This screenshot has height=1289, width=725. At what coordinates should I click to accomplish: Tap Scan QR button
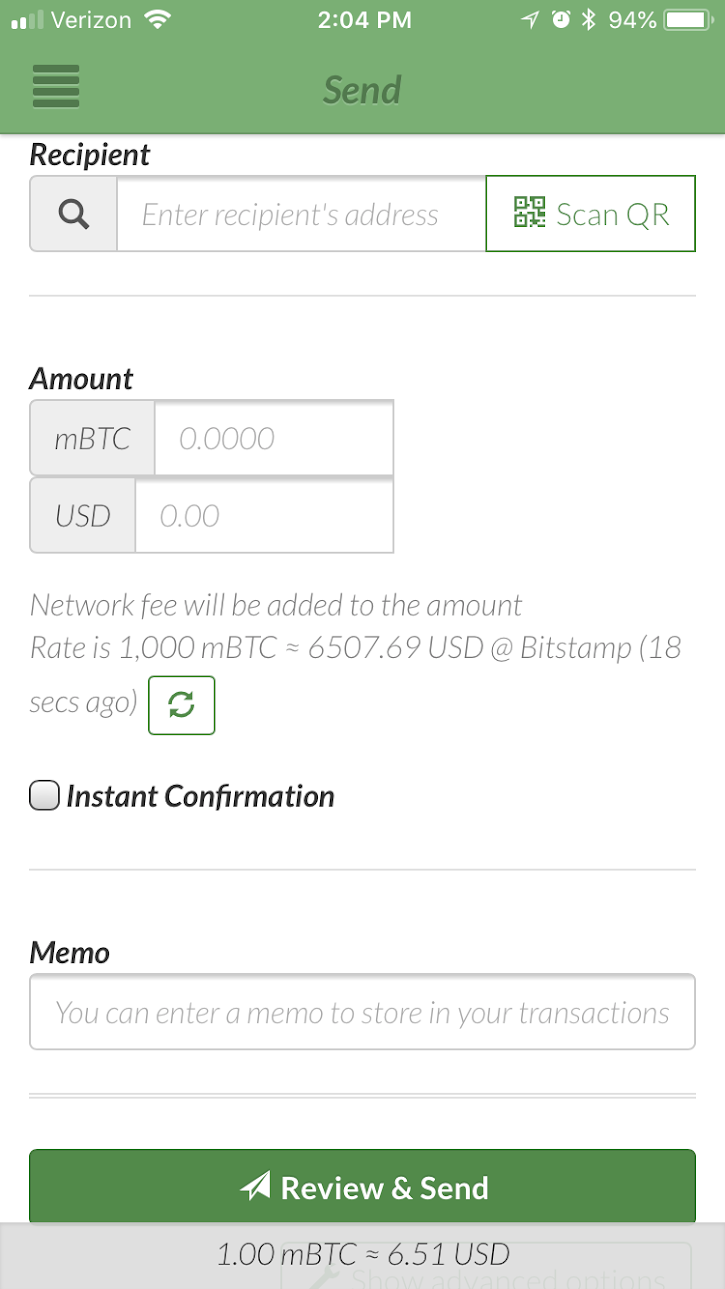coord(590,214)
